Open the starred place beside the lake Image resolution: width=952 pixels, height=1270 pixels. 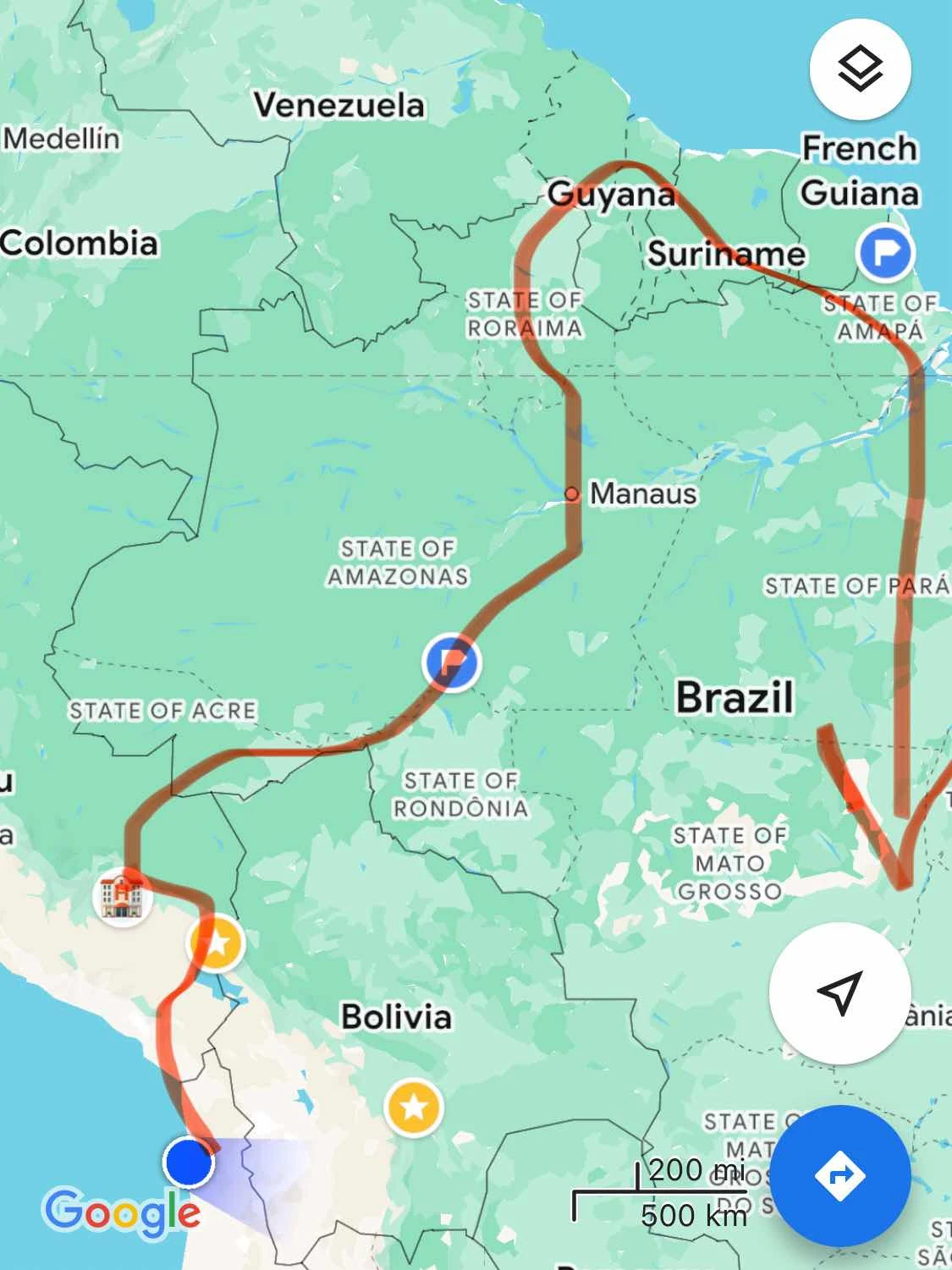point(217,943)
